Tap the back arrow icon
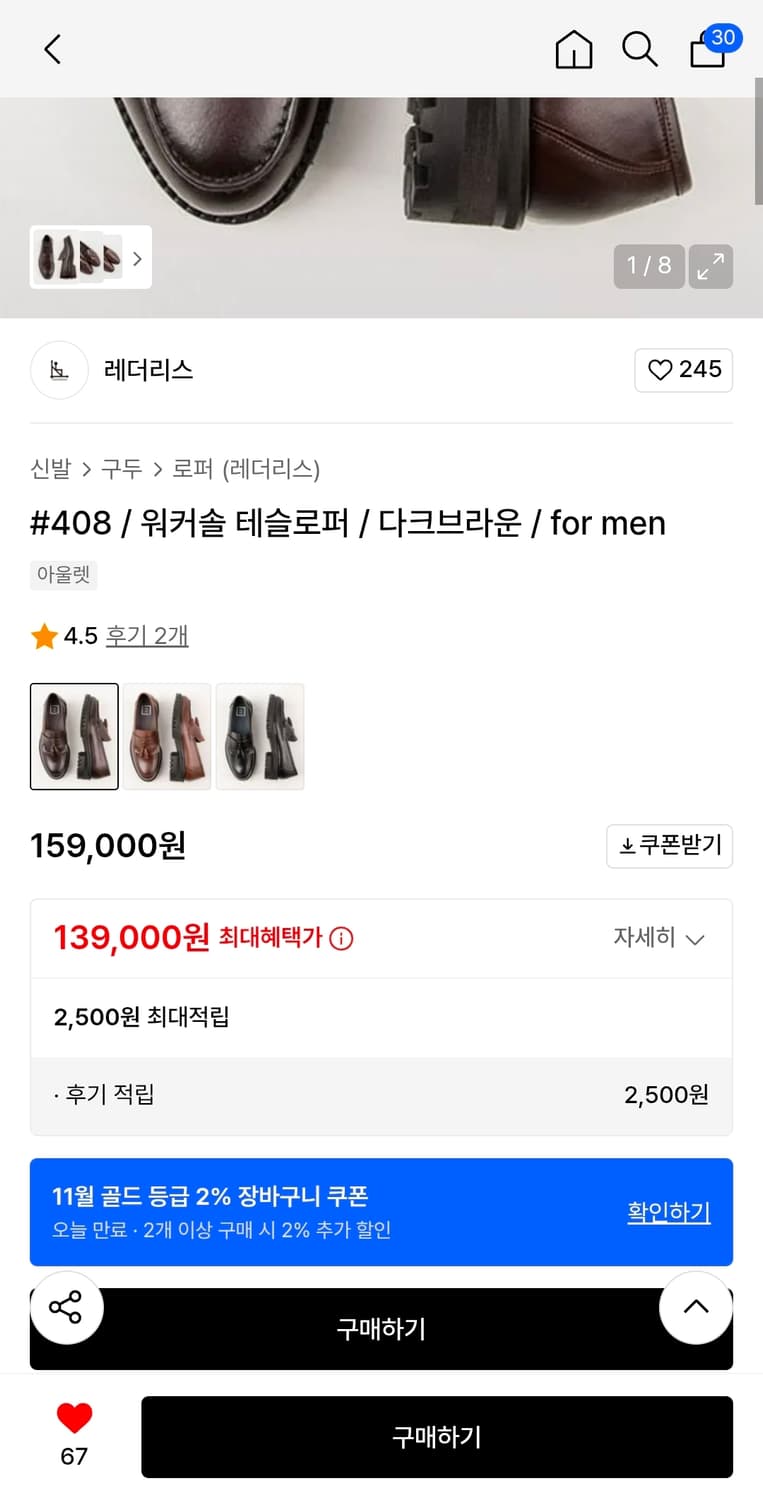Screen dimensions: 763x1500 [52, 49]
